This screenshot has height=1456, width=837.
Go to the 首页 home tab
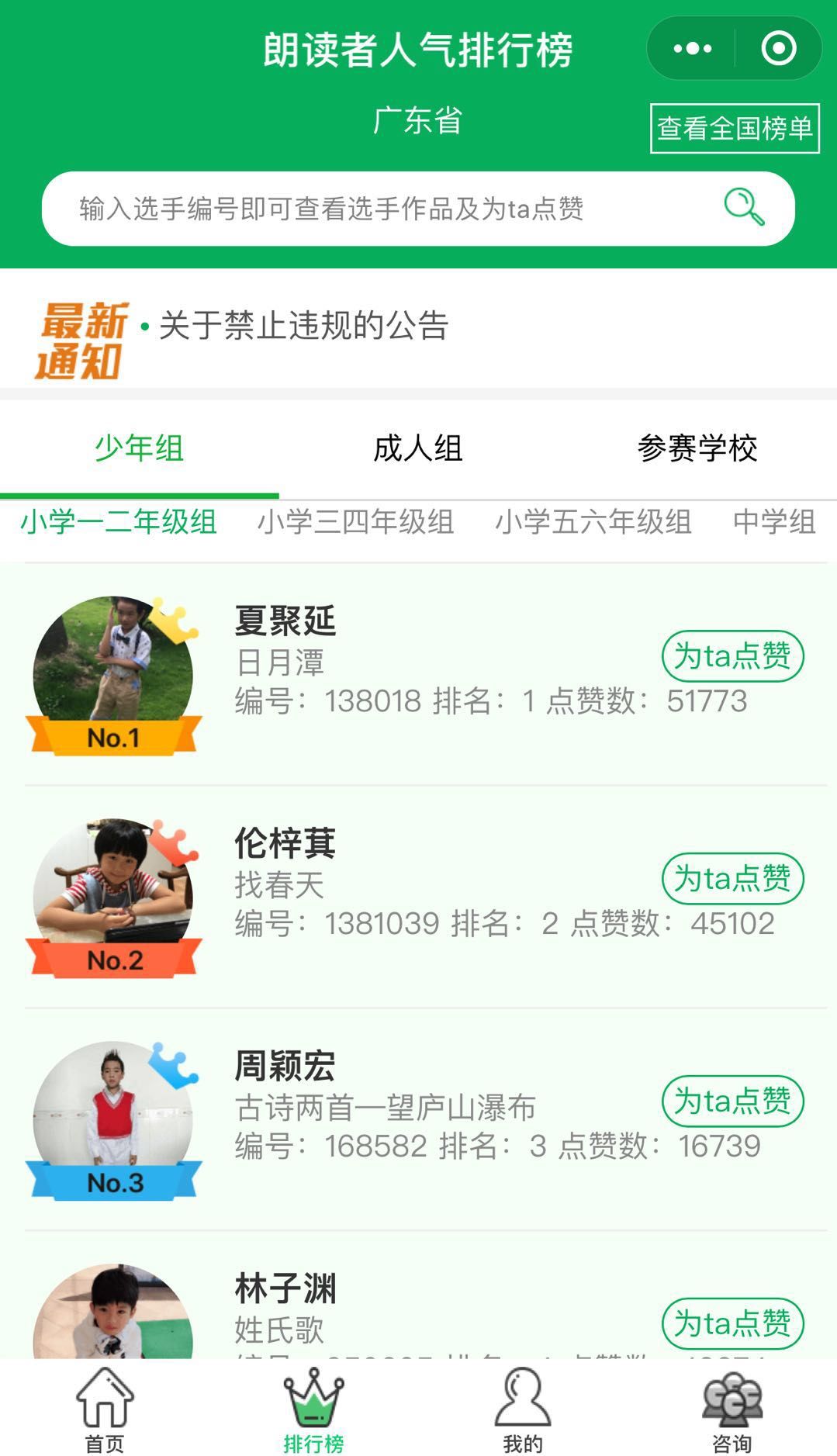(105, 1412)
